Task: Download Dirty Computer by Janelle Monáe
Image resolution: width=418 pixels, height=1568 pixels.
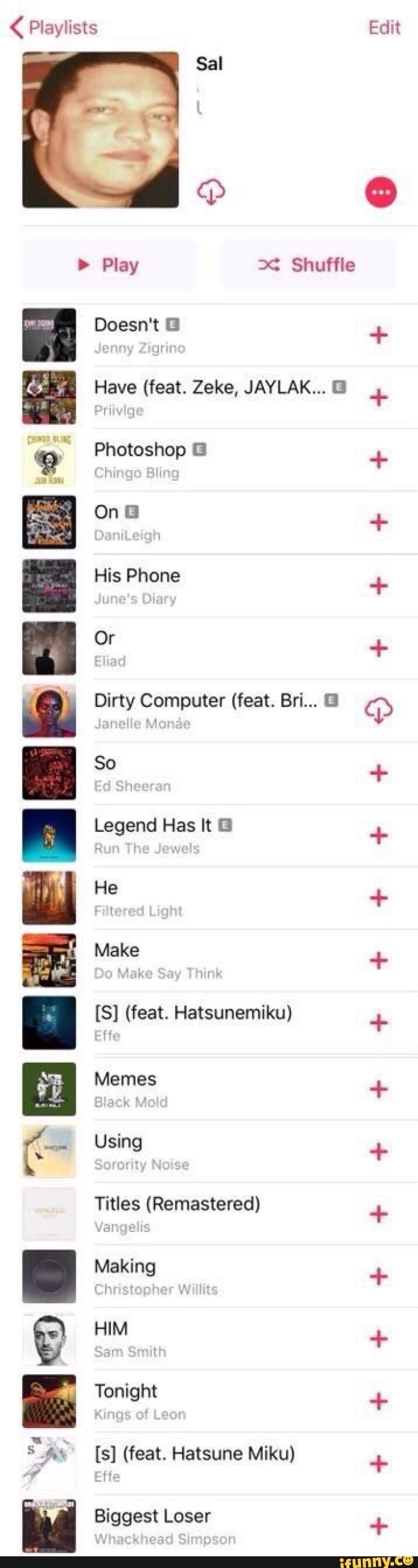Action: 378,710
